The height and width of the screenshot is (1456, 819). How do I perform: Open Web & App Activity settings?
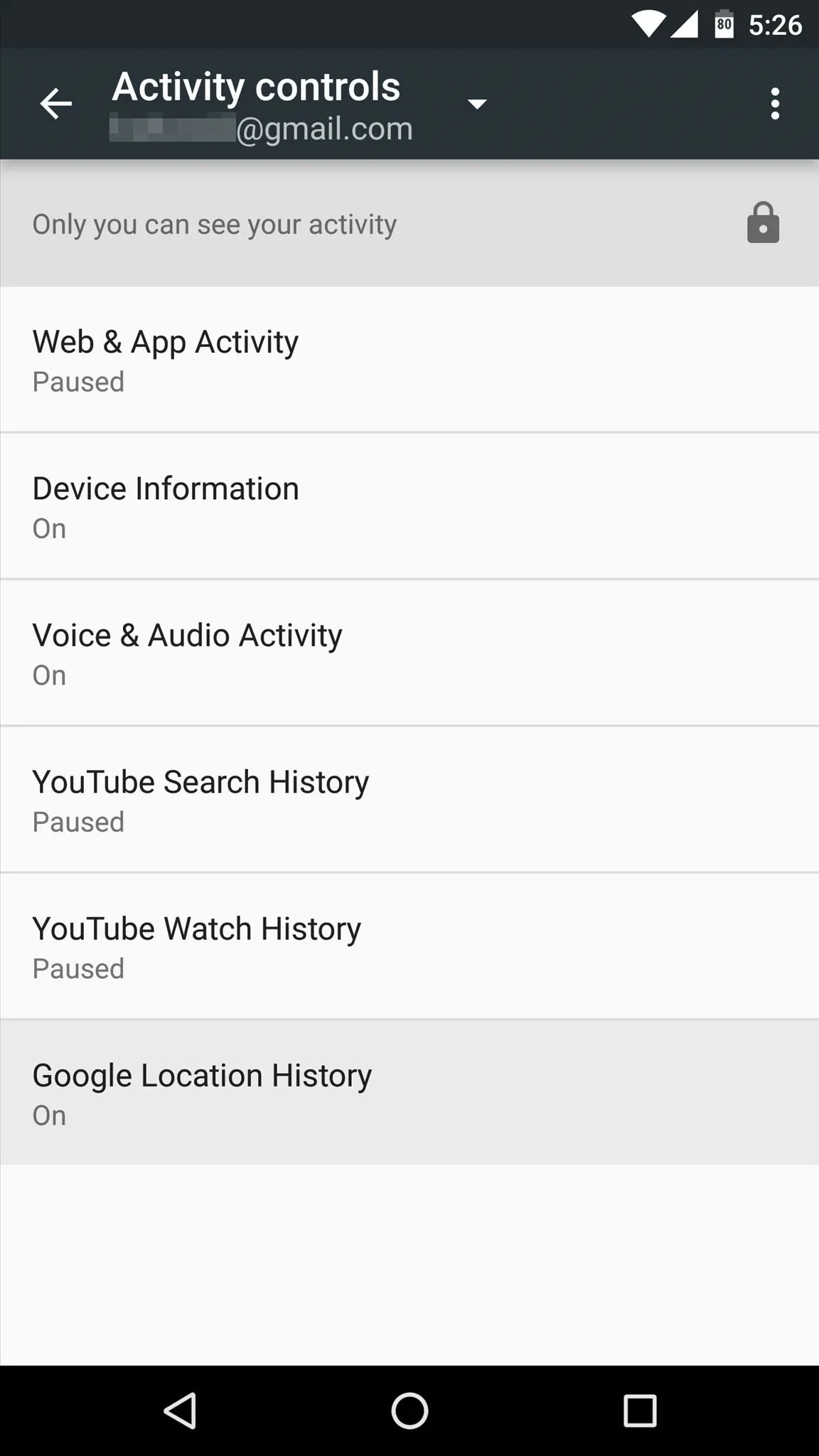click(409, 360)
